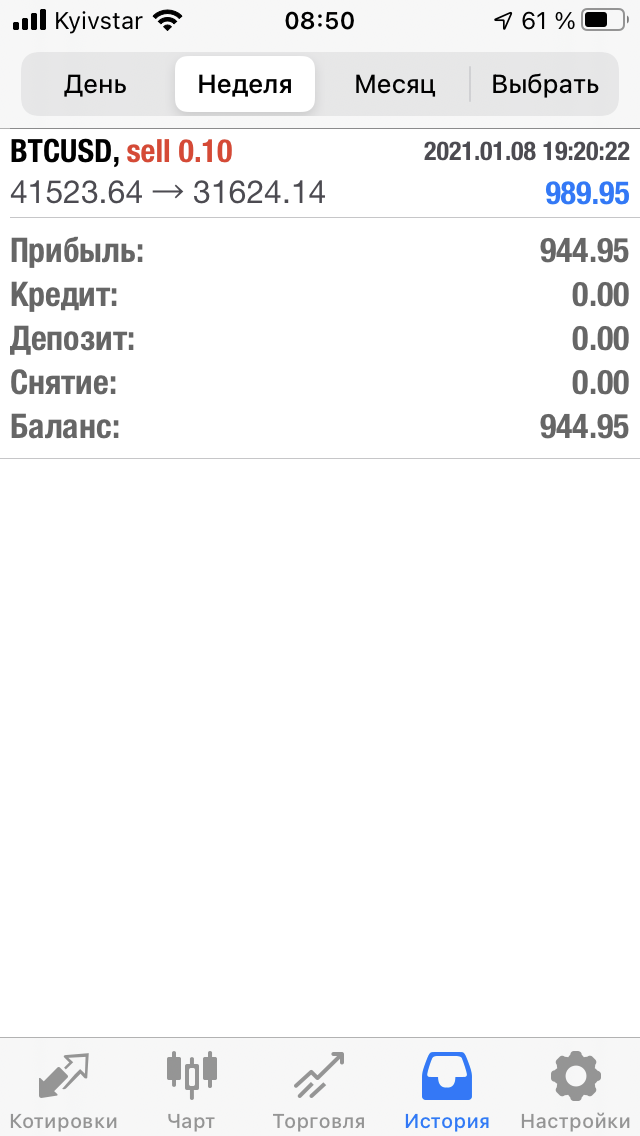Screen dimensions: 640x1136
Task: Open Настройки in the bottom bar
Action: (575, 1090)
